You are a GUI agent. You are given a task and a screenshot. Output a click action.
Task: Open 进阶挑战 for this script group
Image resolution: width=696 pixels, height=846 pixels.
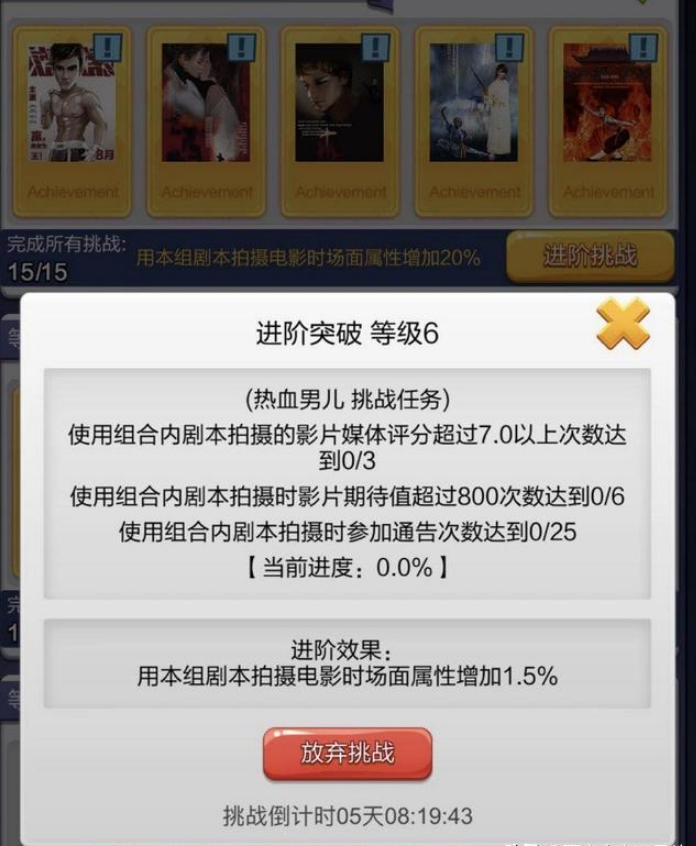click(589, 256)
